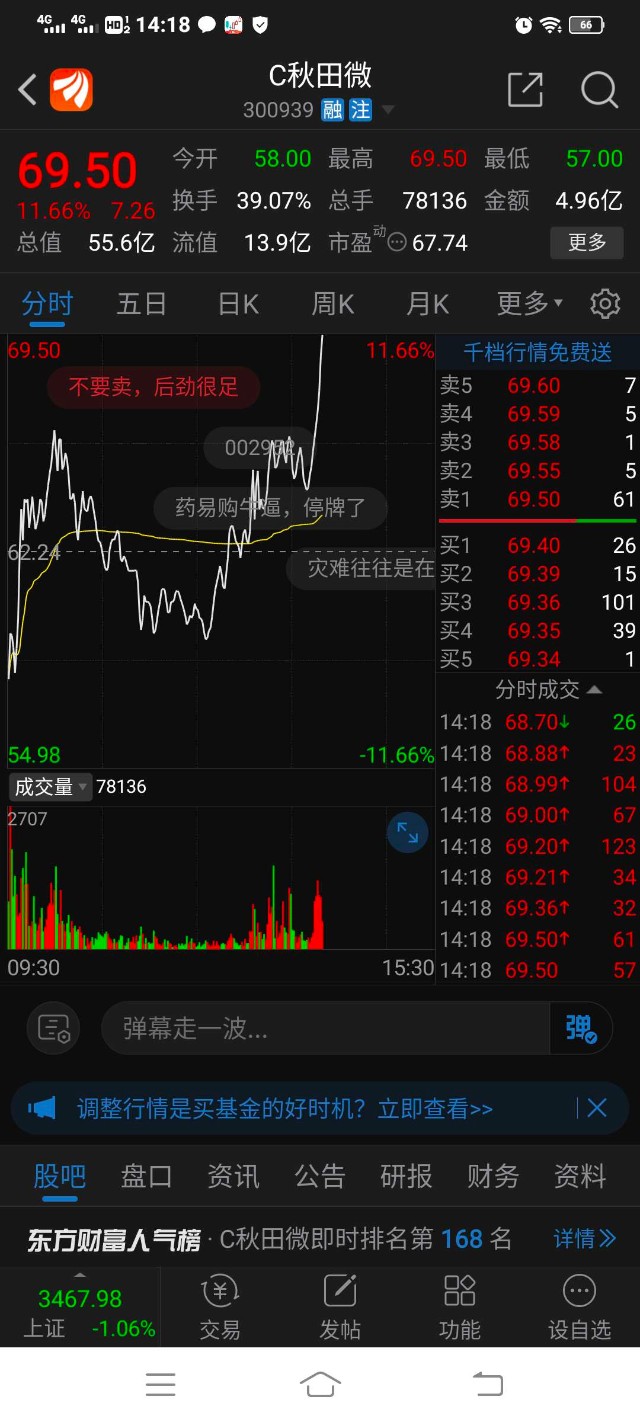Switch to the 日K chart tab
This screenshot has height=1422, width=640.
click(238, 303)
